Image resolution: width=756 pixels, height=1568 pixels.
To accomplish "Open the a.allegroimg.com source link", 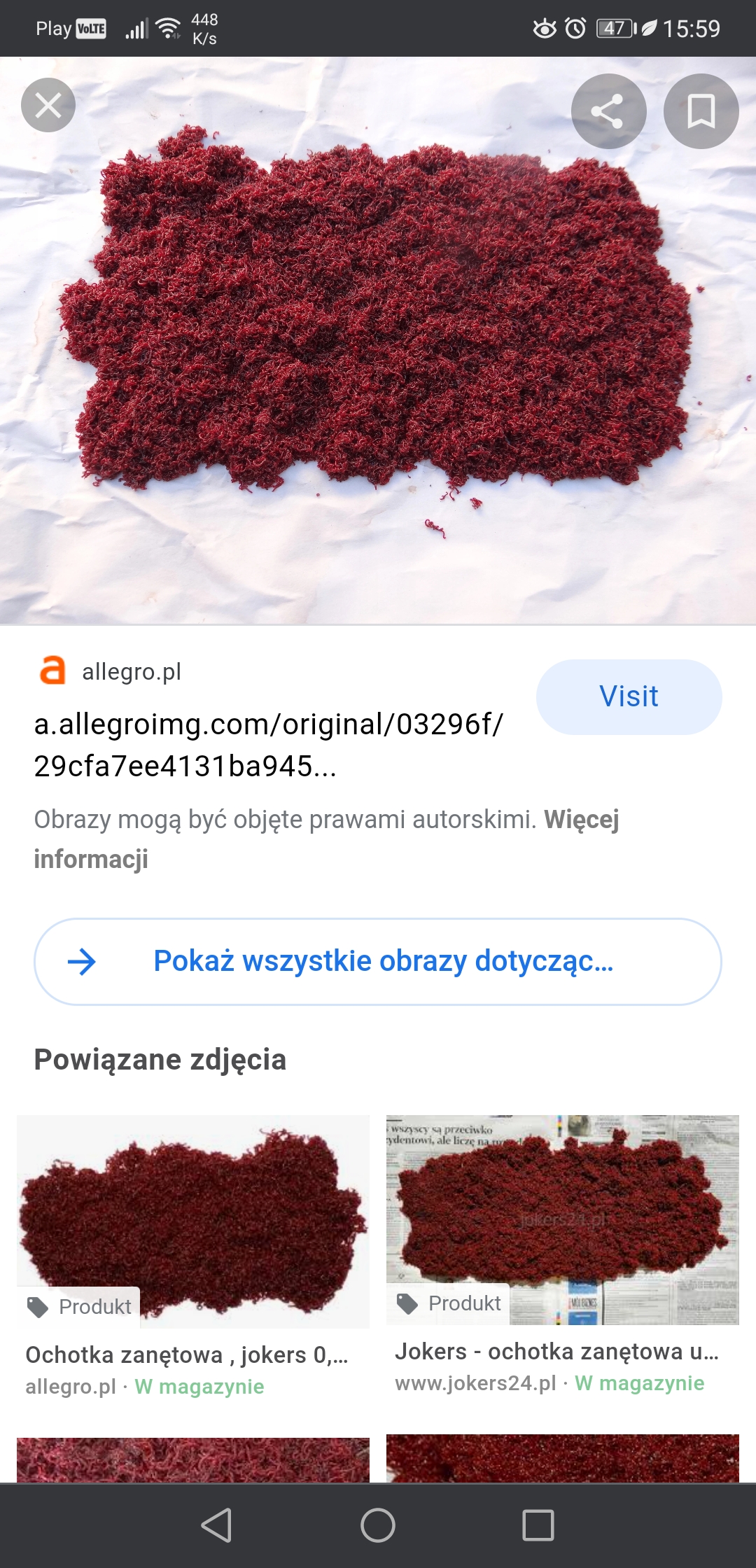I will (268, 745).
